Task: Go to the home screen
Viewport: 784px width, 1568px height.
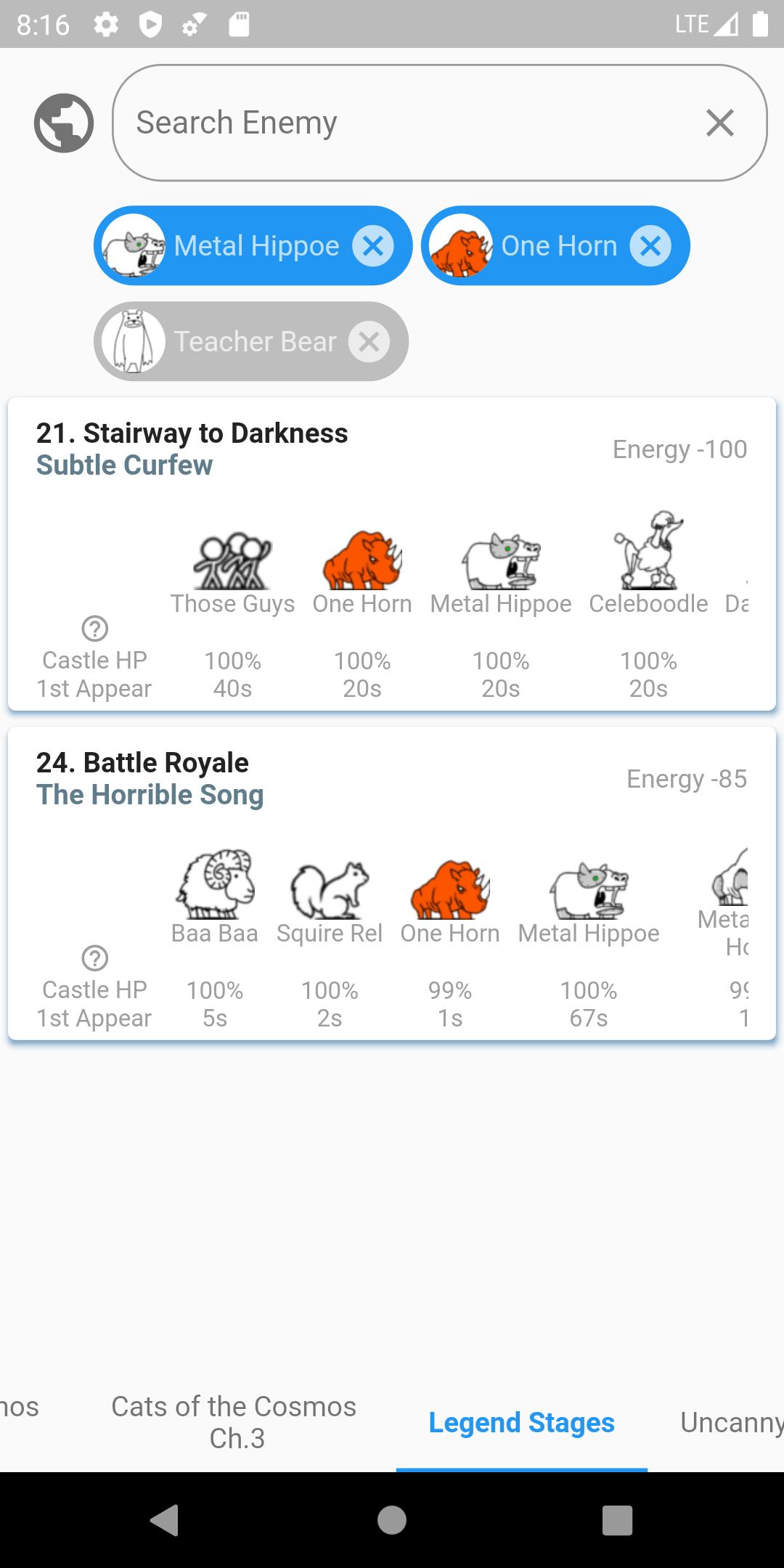Action: 392,1519
